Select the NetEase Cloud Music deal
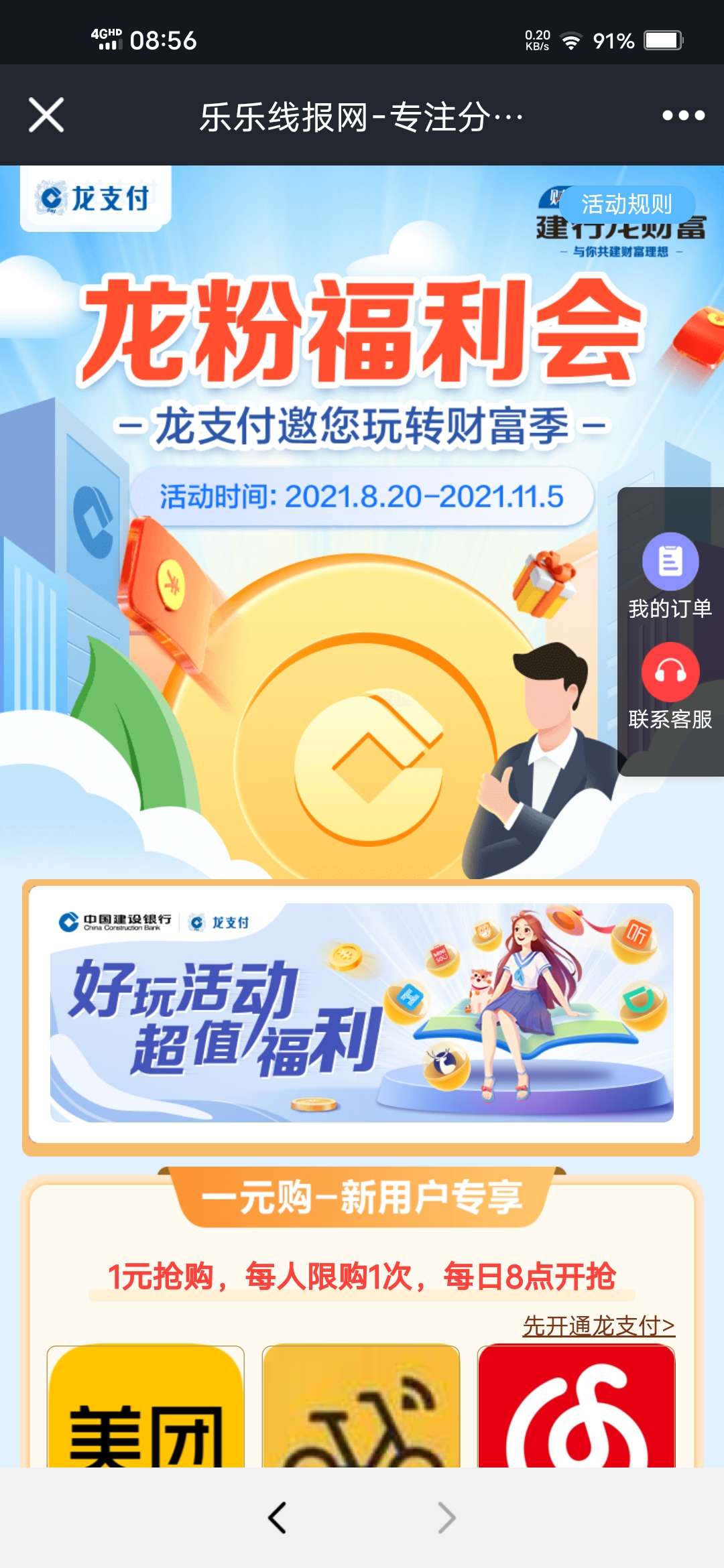Screen dimensions: 724x1568 [576, 1407]
